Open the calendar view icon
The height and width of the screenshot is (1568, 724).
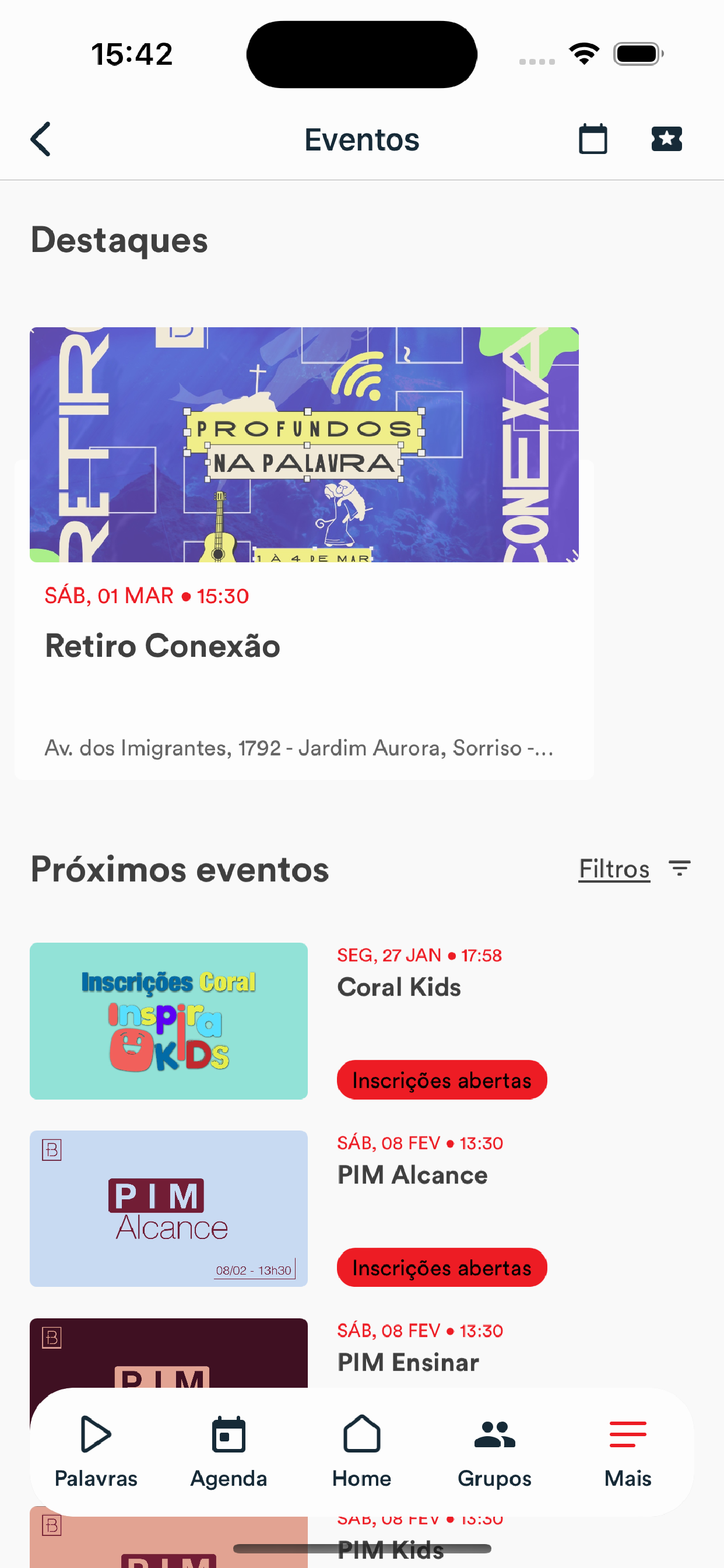click(x=593, y=139)
